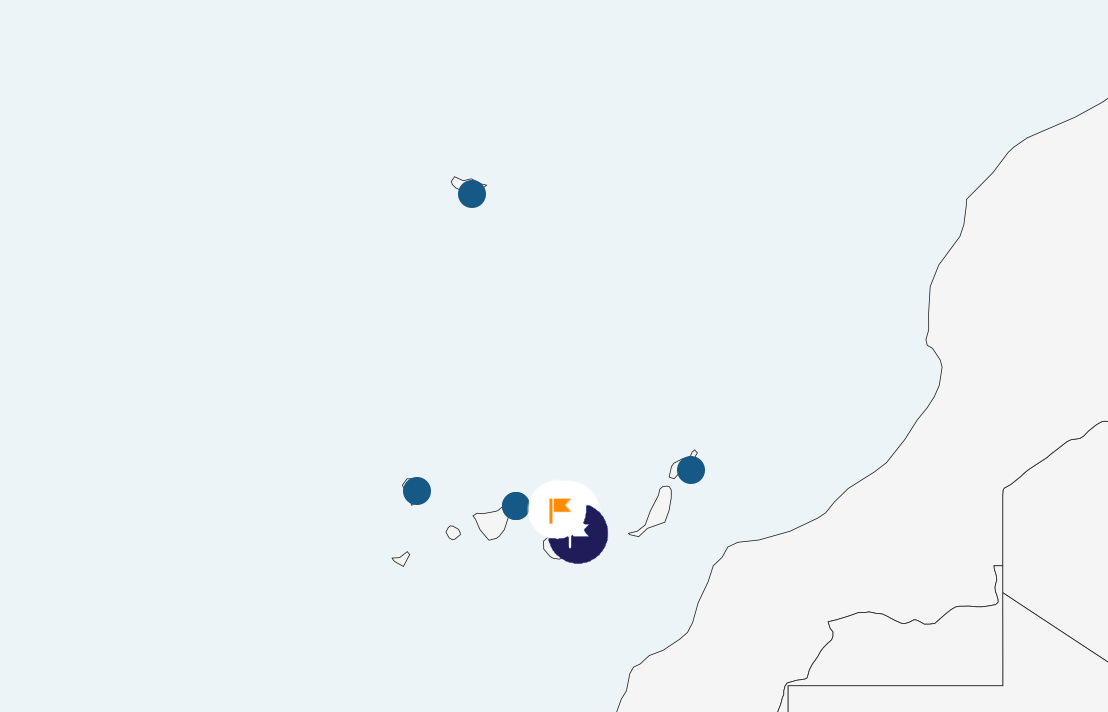Tap the blue marker on the westernmost island
Viewport: 1108px width, 712px height.
(417, 491)
